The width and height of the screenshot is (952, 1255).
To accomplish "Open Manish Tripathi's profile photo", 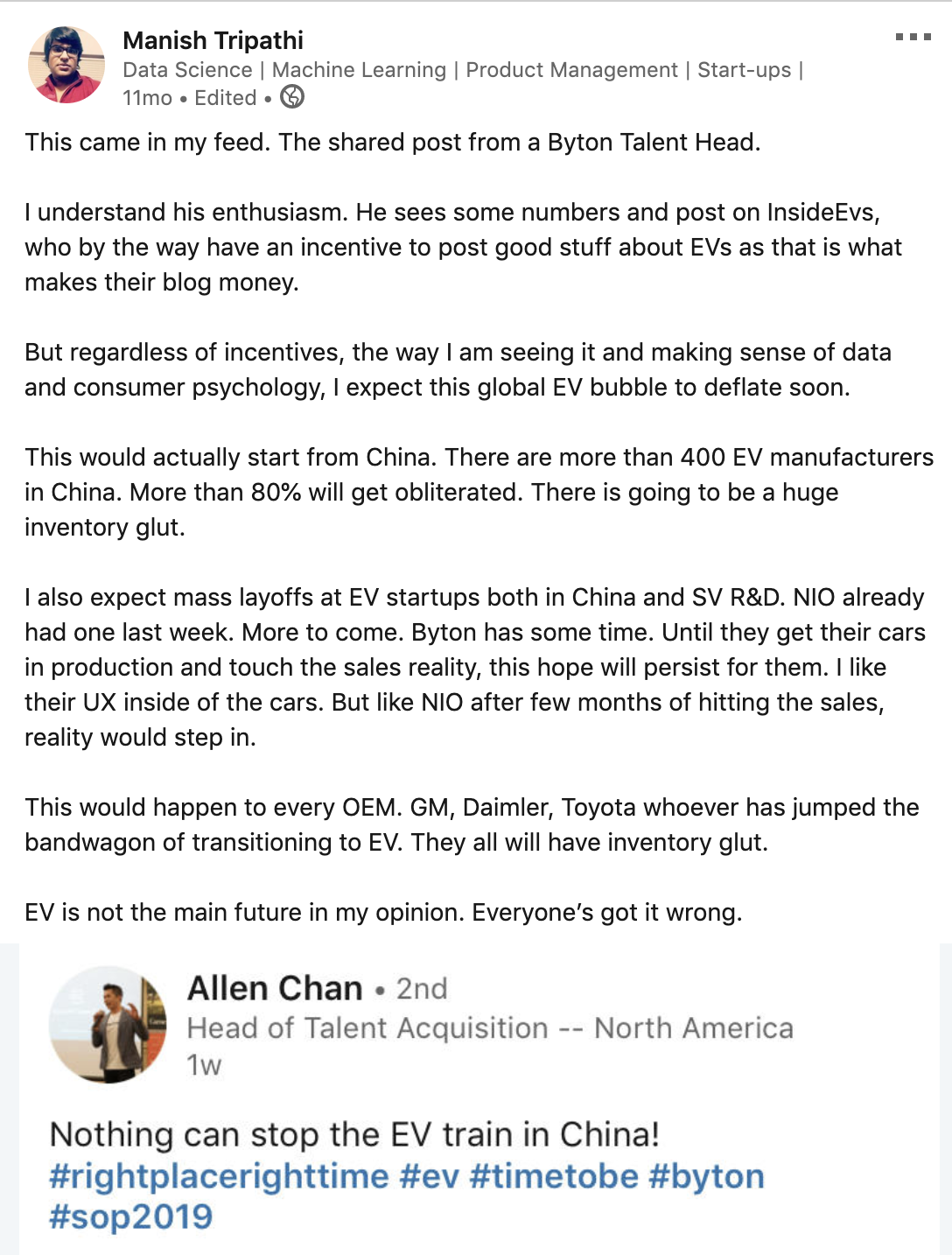I will 66,66.
